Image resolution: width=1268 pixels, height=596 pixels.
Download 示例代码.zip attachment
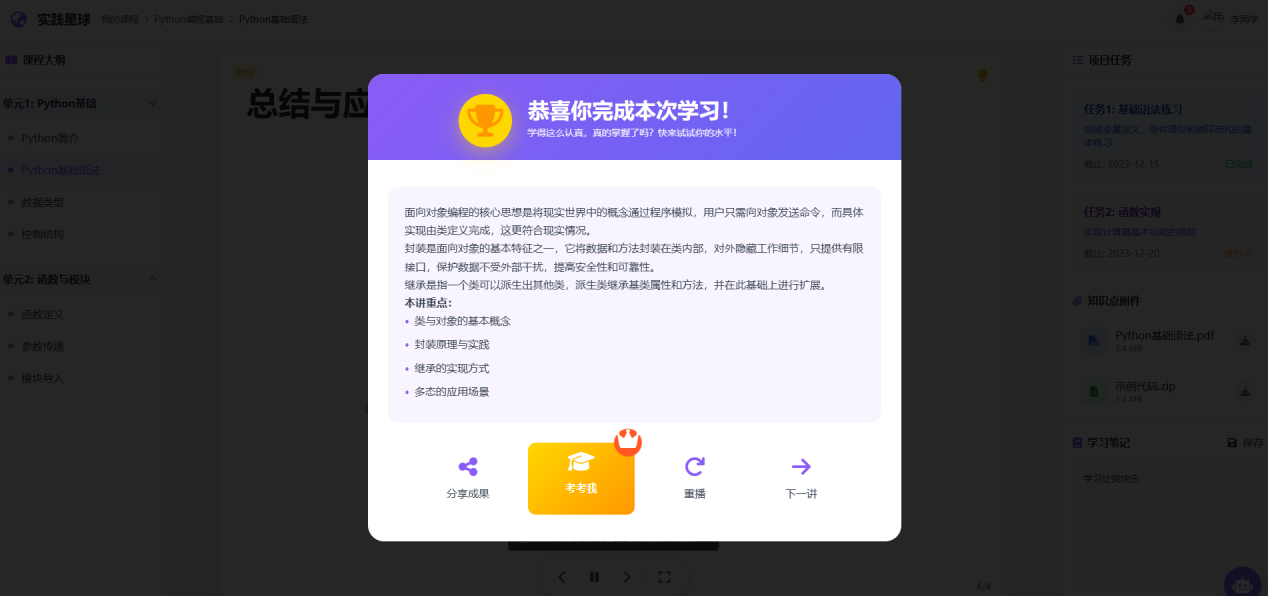1246,391
